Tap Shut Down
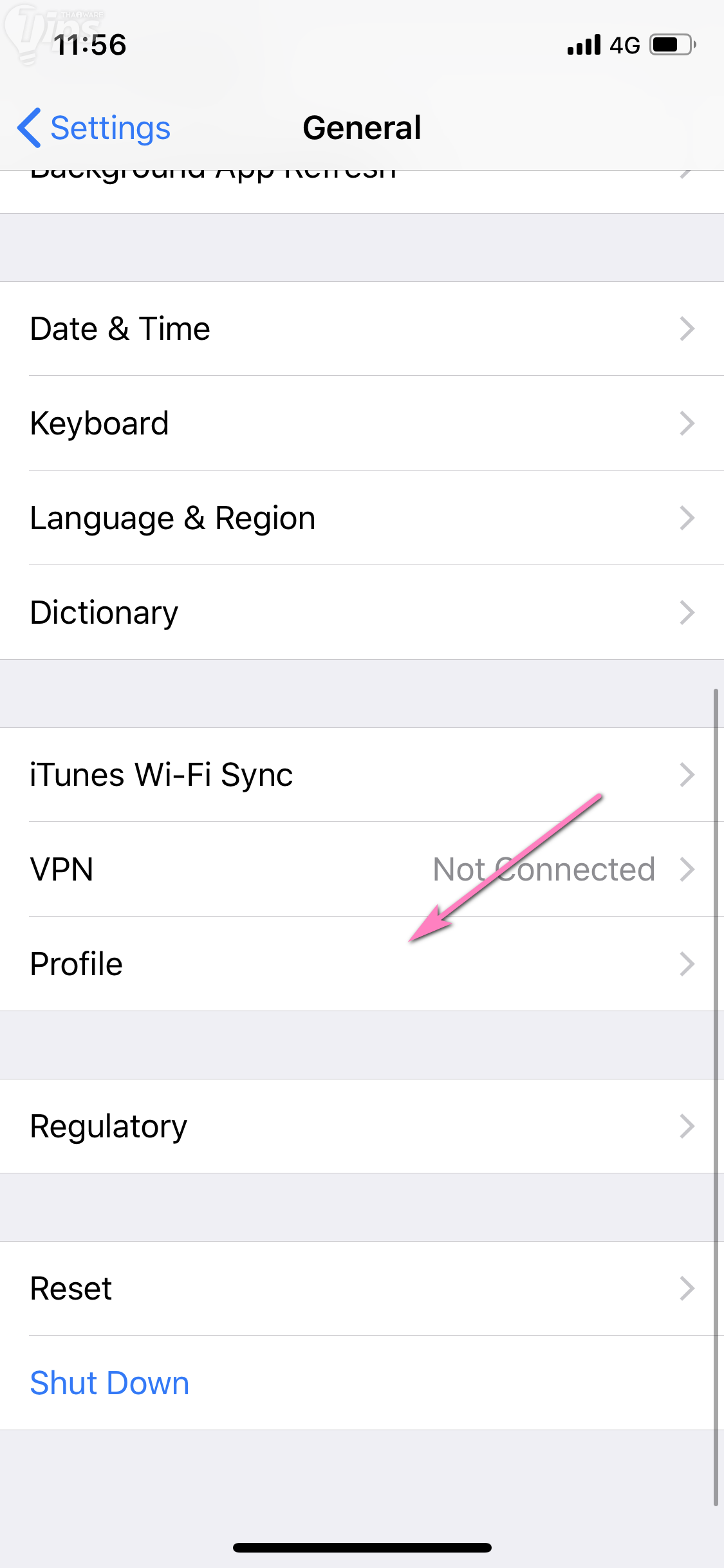This screenshot has width=724, height=1568. click(x=110, y=1383)
